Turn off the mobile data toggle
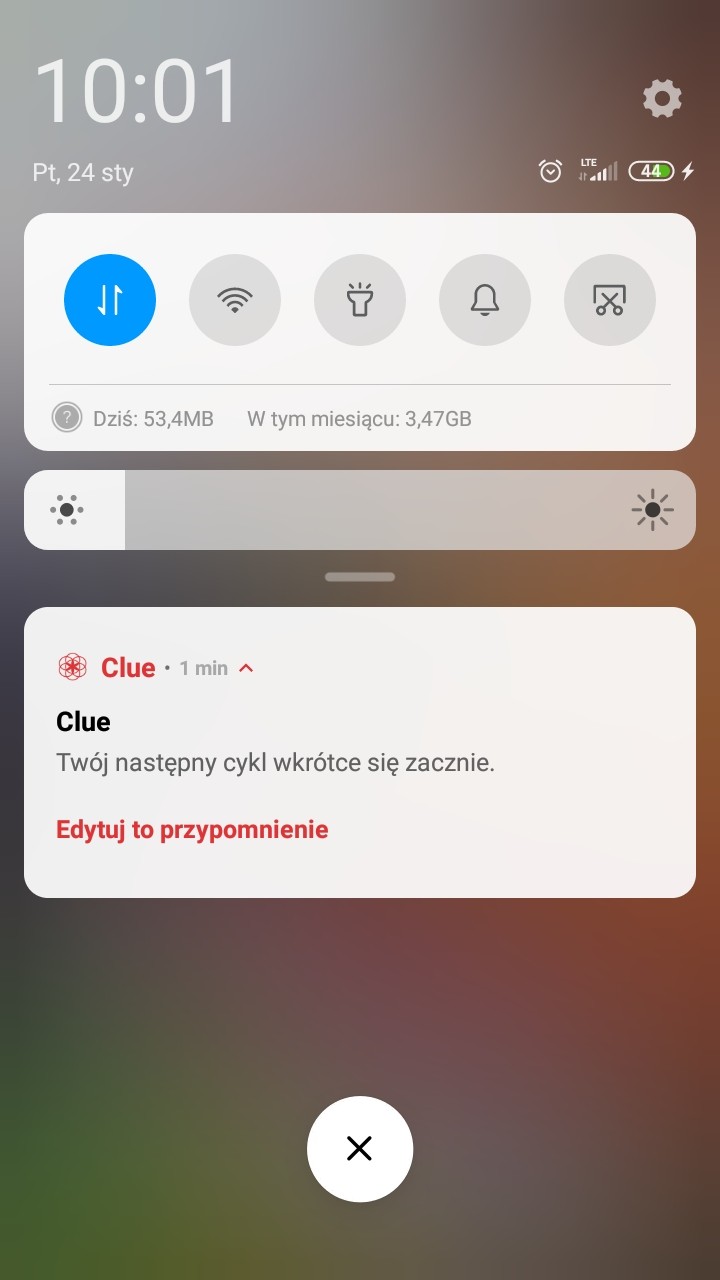Viewport: 720px width, 1280px height. pos(110,300)
